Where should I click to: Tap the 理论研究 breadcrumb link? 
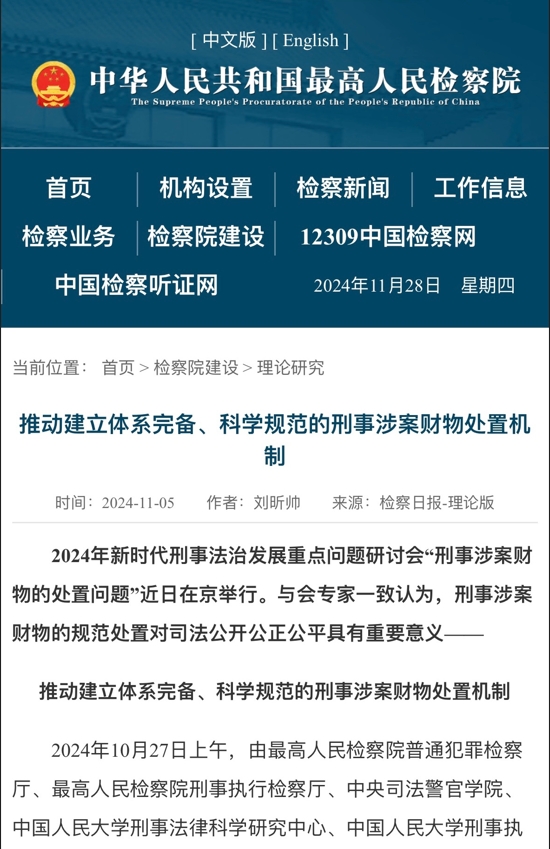coord(291,368)
